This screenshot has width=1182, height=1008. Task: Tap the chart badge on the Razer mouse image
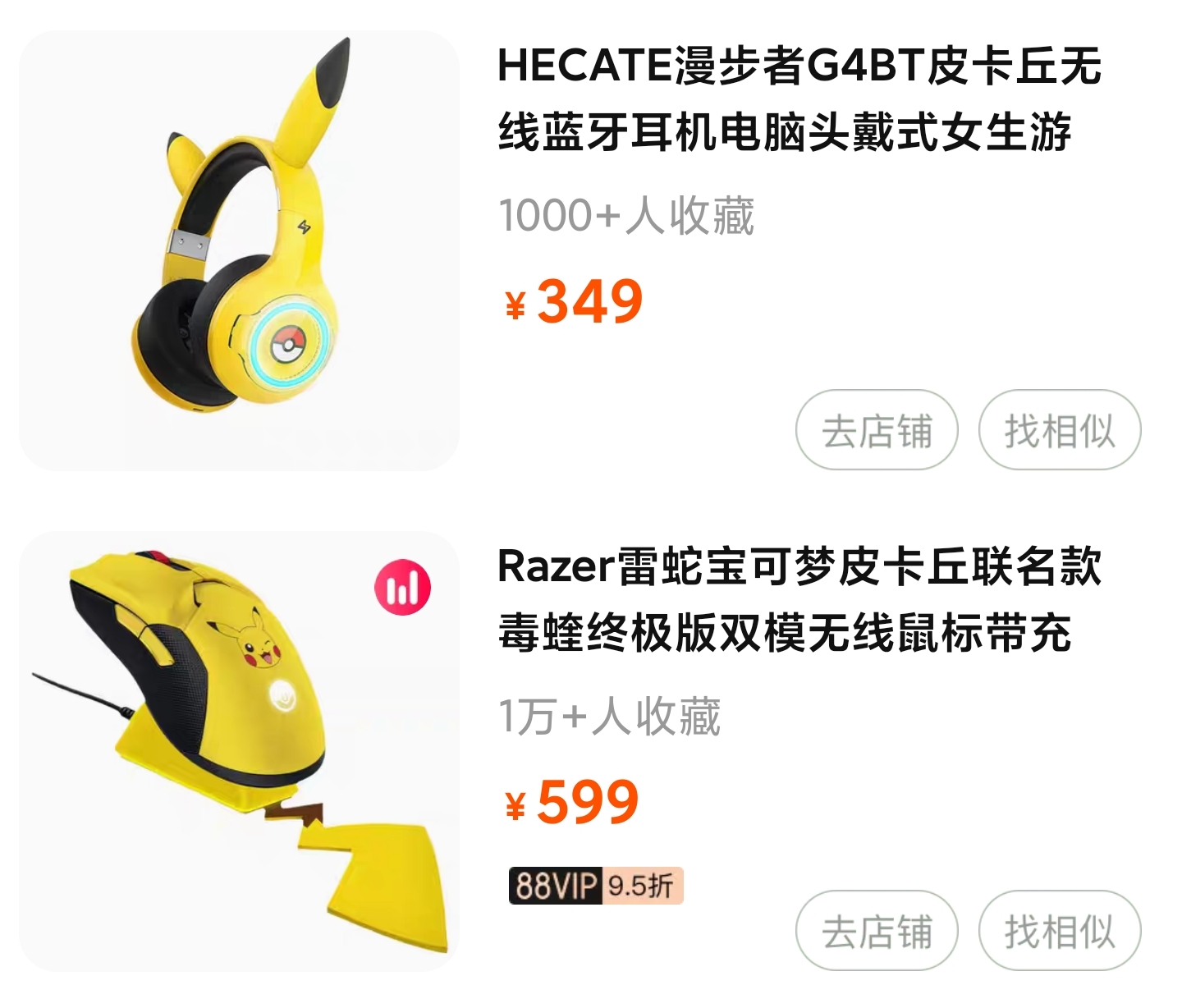point(402,587)
